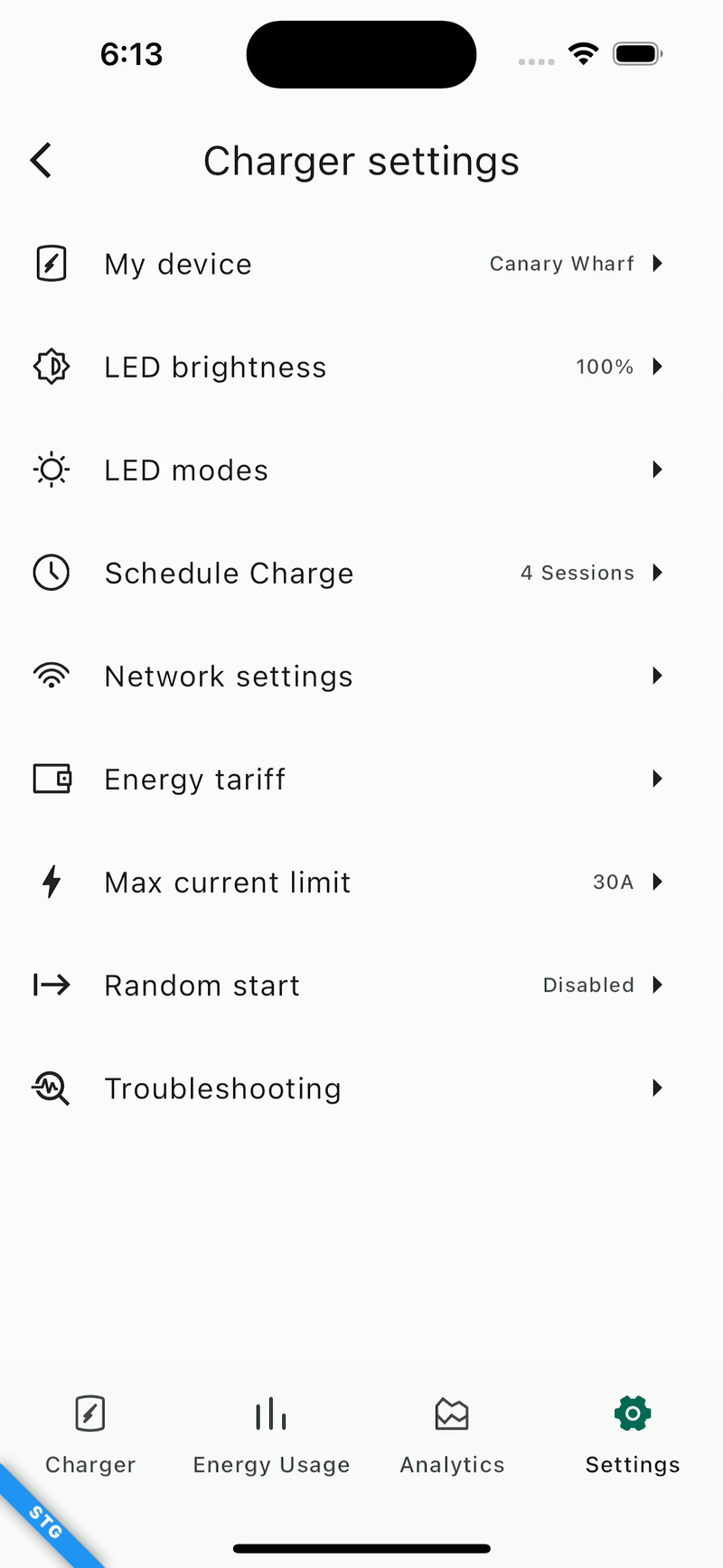Screen dimensions: 723x1568
Task: Click the LED modes sun icon
Action: 52,469
